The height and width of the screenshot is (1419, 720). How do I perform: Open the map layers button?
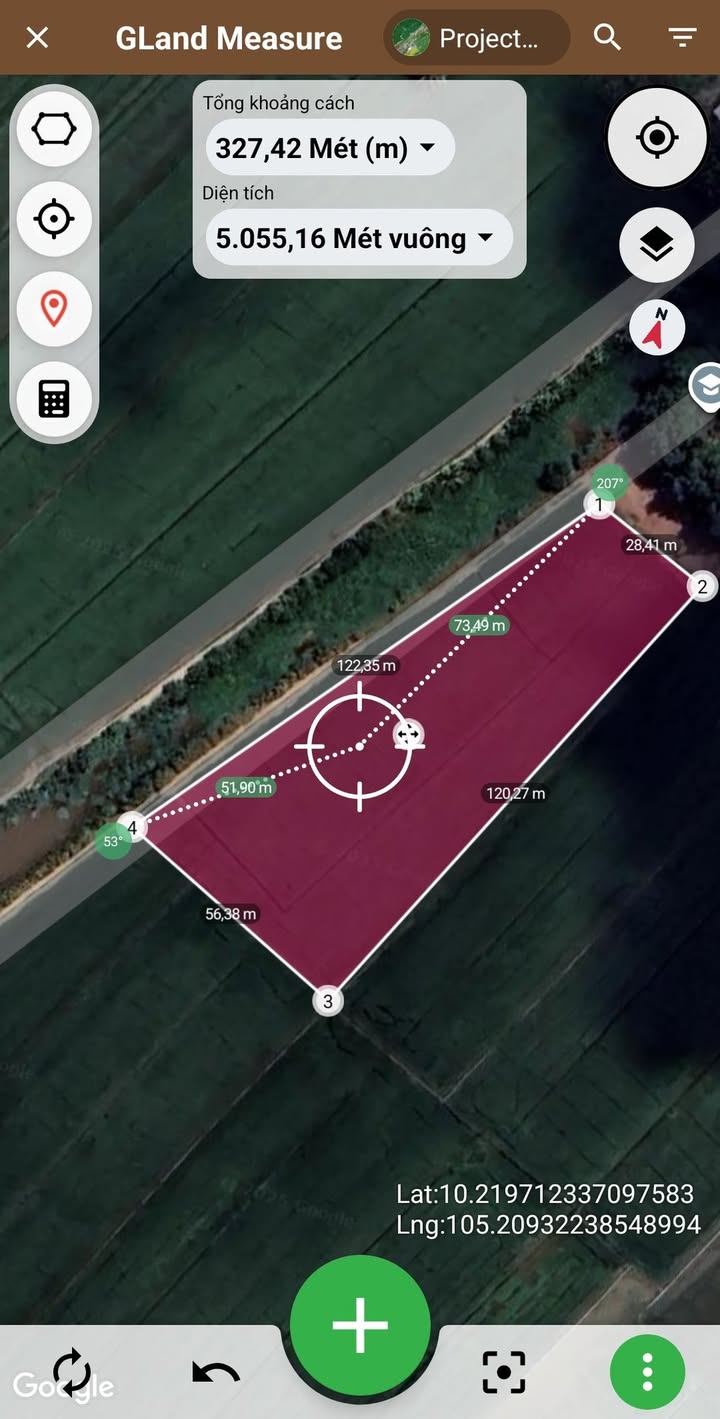tap(657, 245)
